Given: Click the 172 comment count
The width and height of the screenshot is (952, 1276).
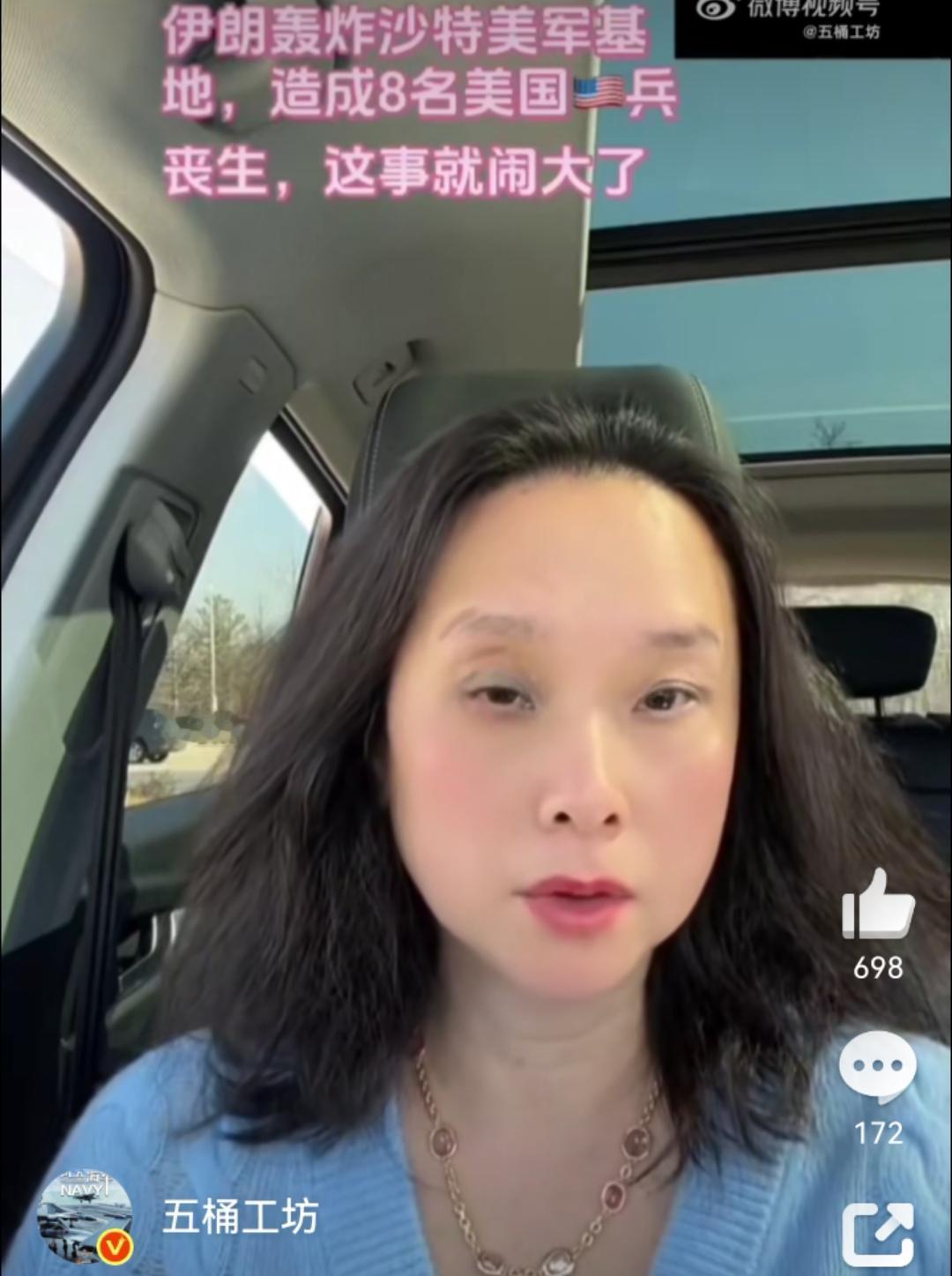Looking at the screenshot, I should pos(879,1130).
